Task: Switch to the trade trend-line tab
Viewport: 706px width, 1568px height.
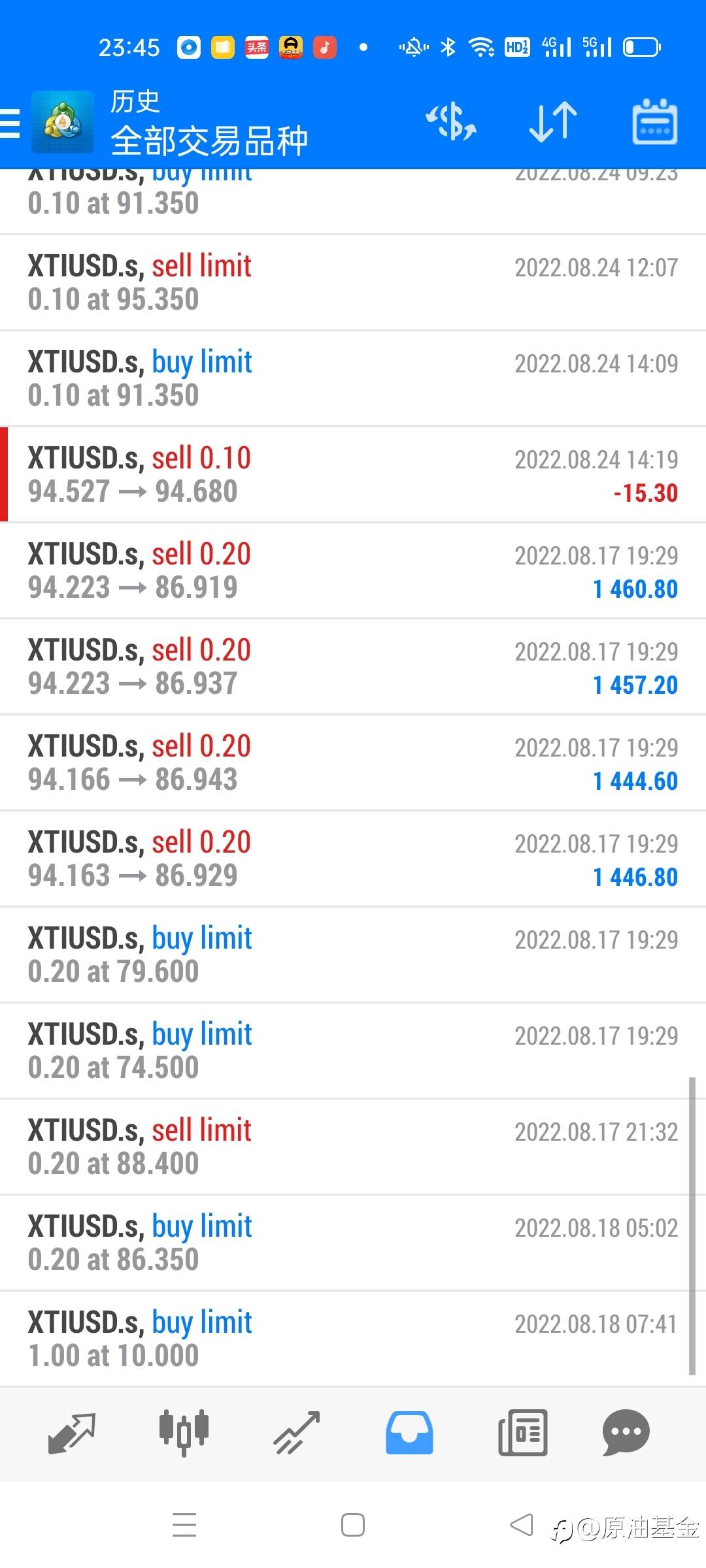Action: [x=297, y=1433]
